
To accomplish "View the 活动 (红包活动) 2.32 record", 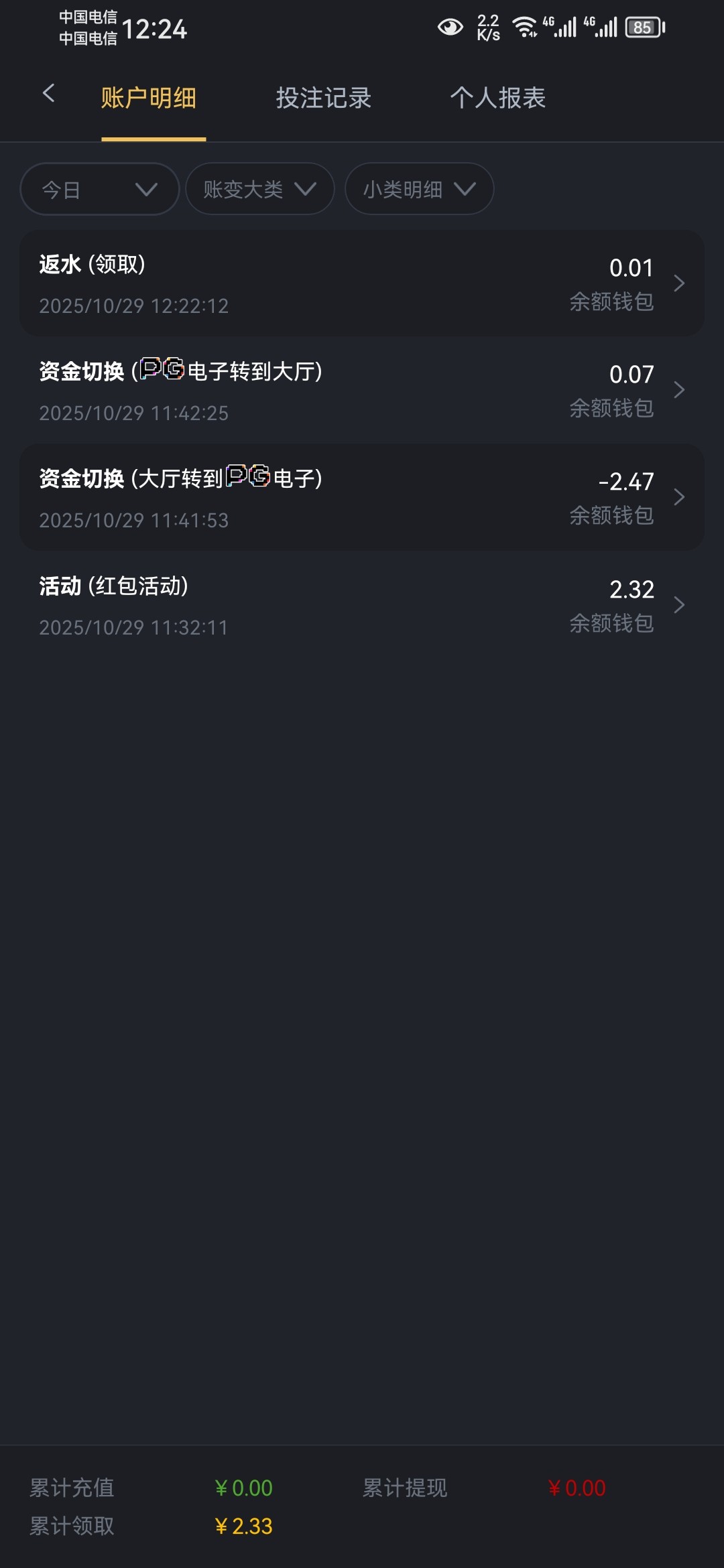I will (x=362, y=605).
